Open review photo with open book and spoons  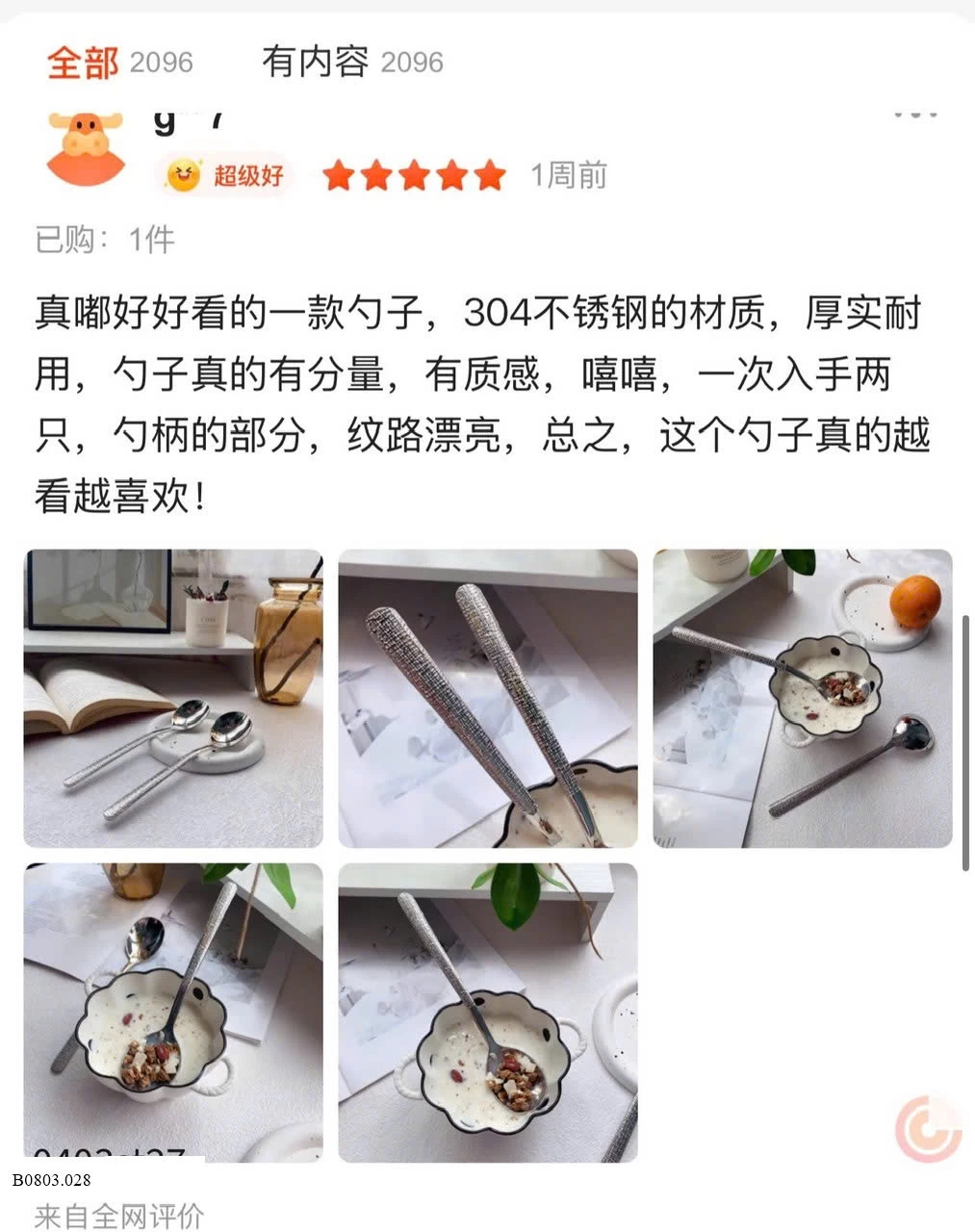pyautogui.click(x=173, y=699)
